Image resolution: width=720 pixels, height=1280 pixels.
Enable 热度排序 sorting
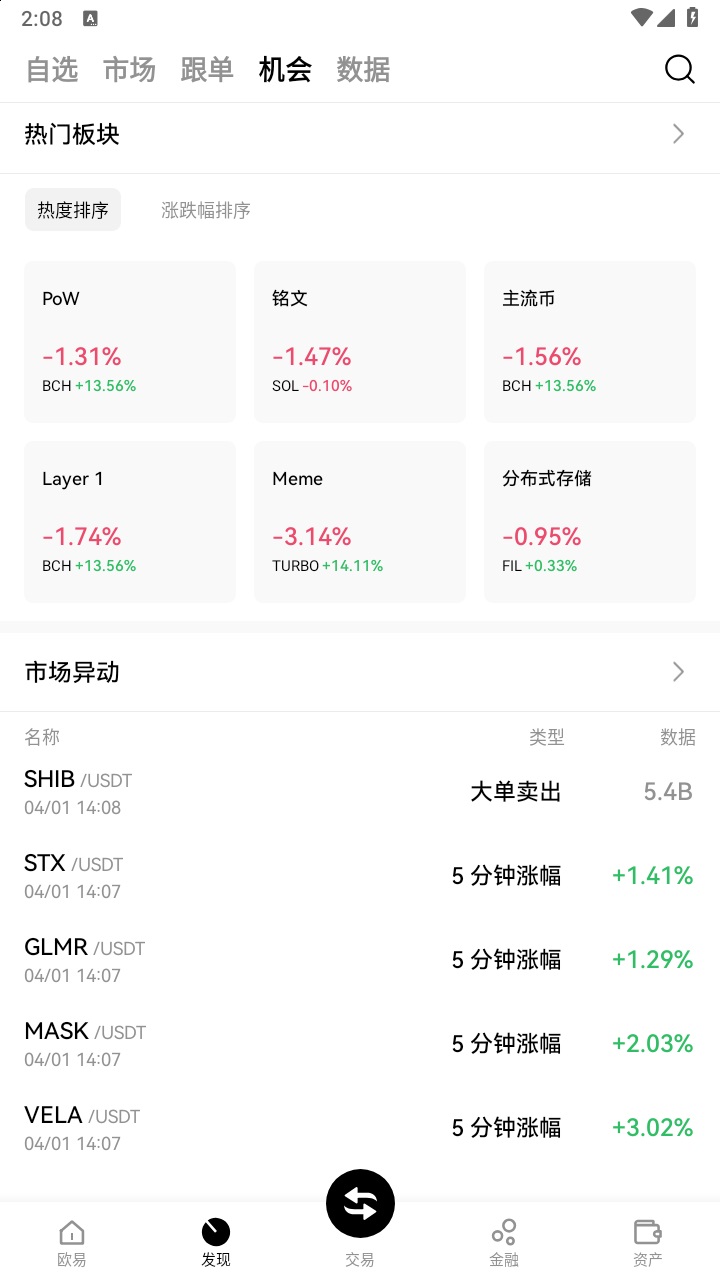pos(72,209)
